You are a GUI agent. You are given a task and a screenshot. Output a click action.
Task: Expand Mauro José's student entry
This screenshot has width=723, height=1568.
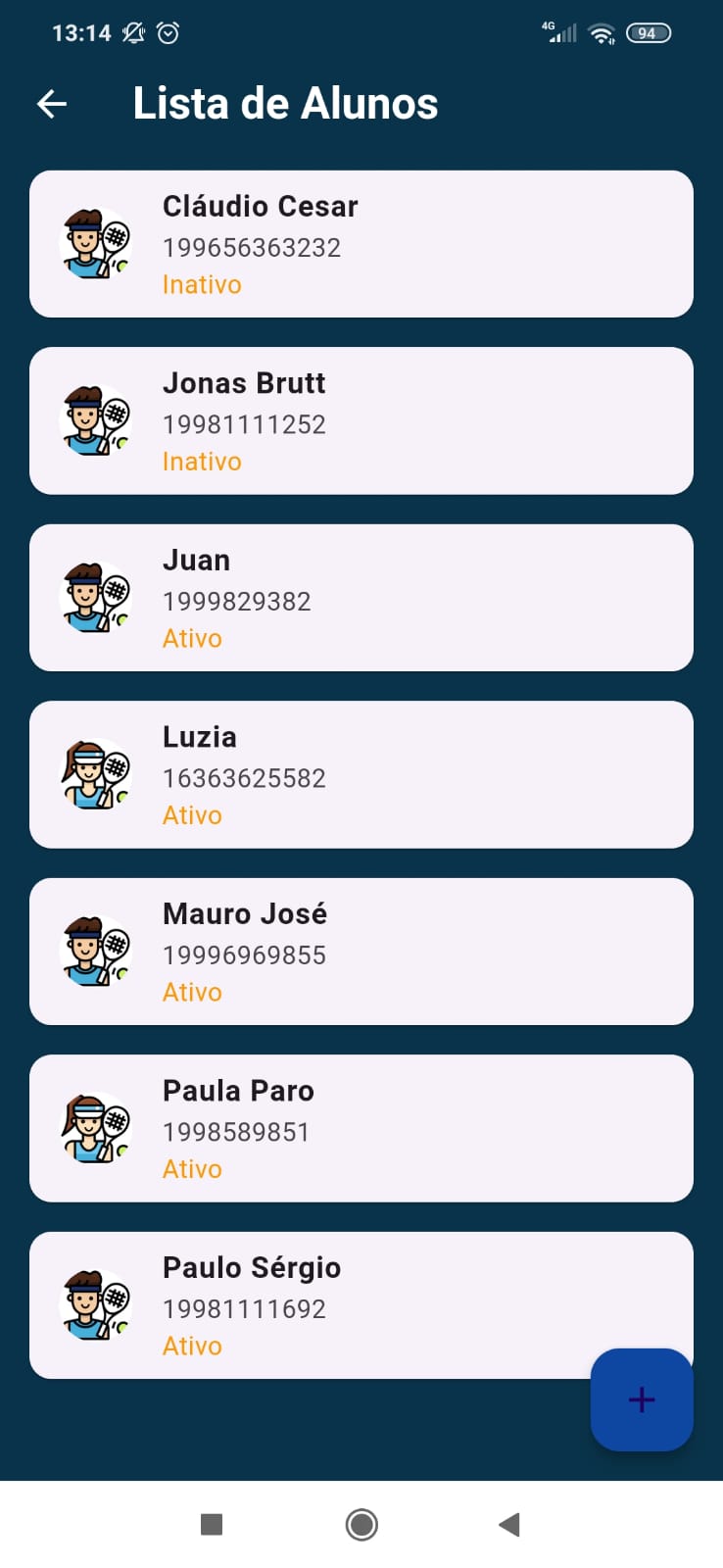pyautogui.click(x=361, y=952)
